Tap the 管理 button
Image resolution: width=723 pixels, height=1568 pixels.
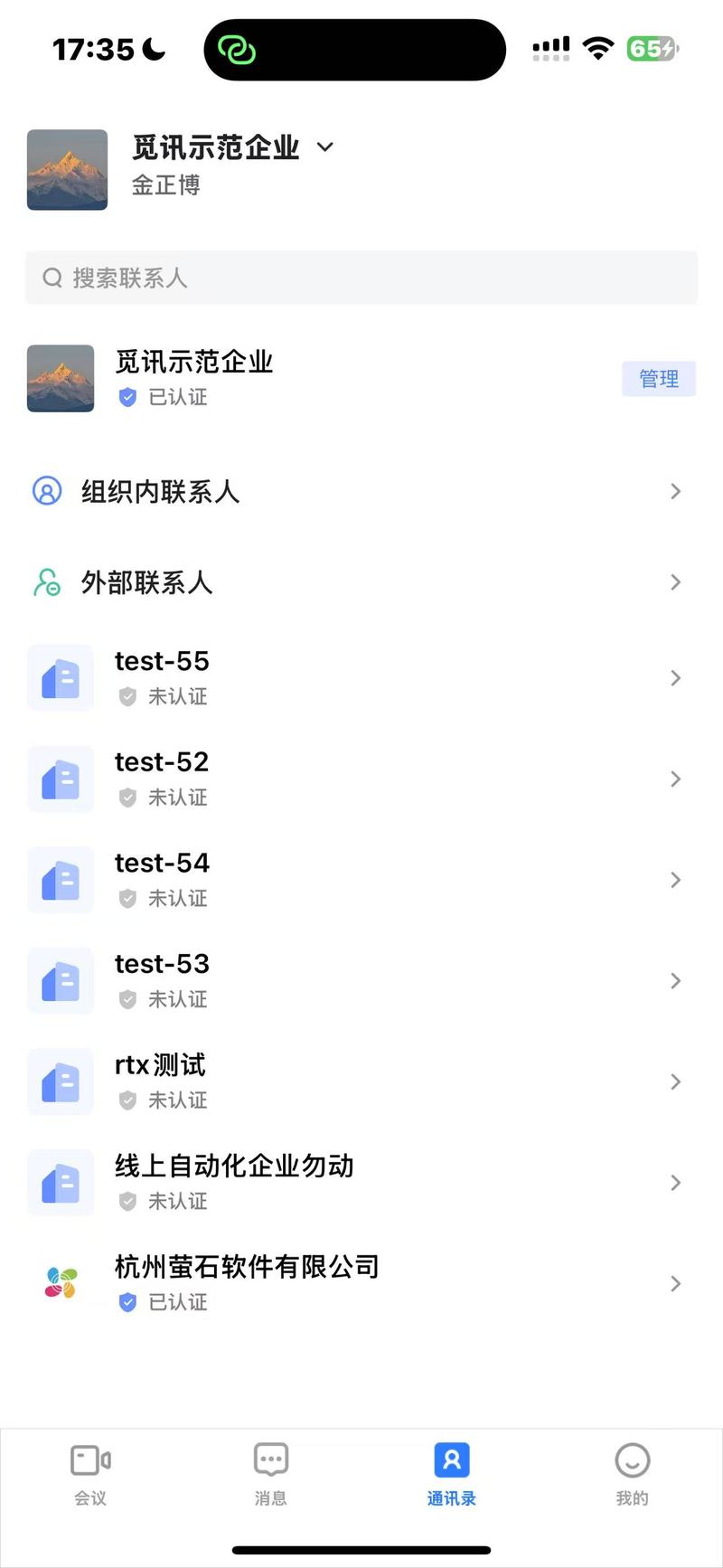point(659,379)
